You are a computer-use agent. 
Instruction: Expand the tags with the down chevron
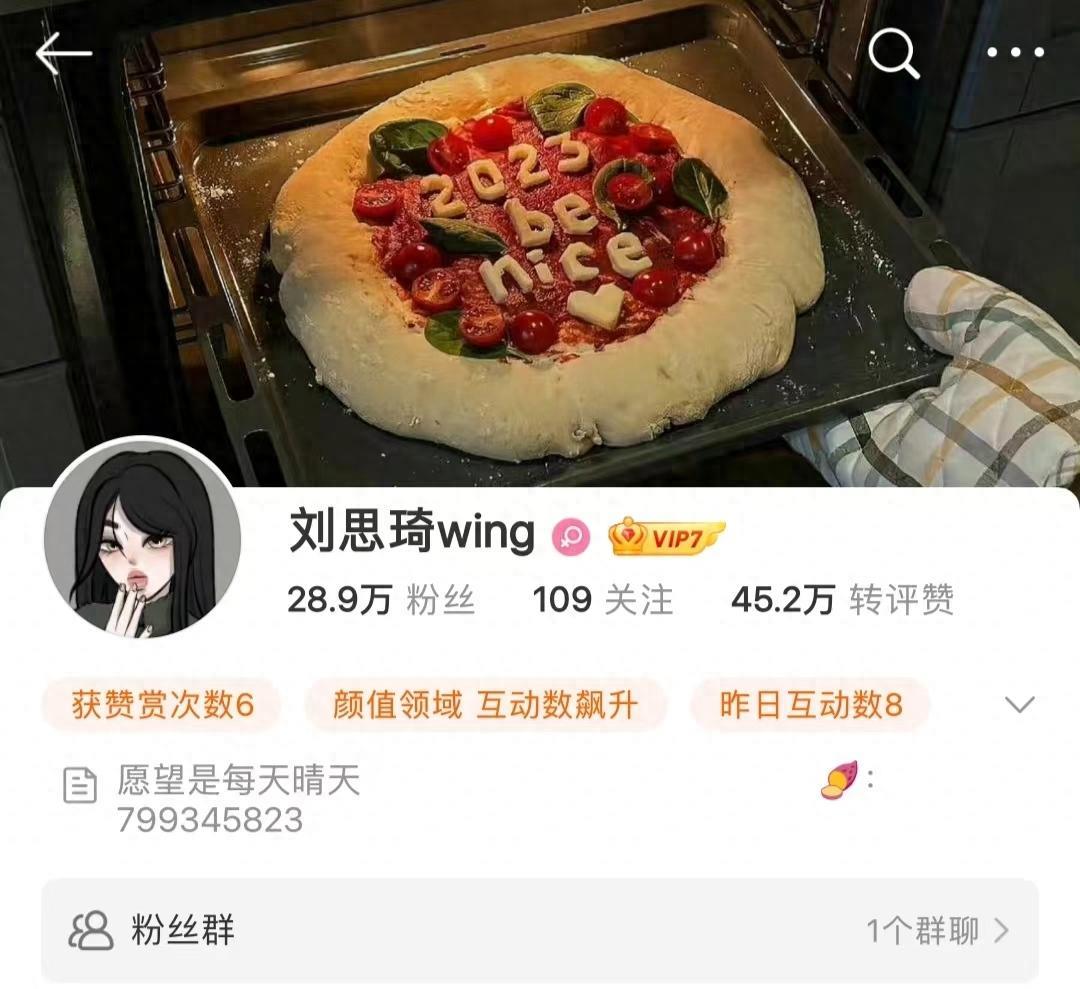point(1019,705)
